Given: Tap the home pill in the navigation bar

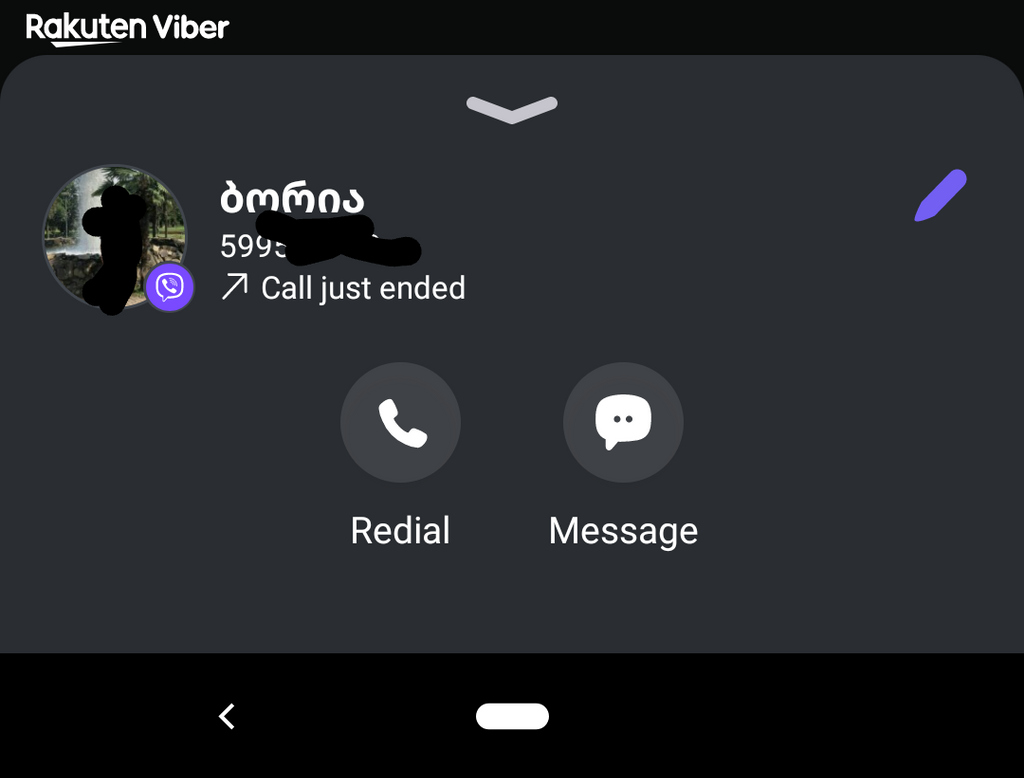Looking at the screenshot, I should pos(512,716).
